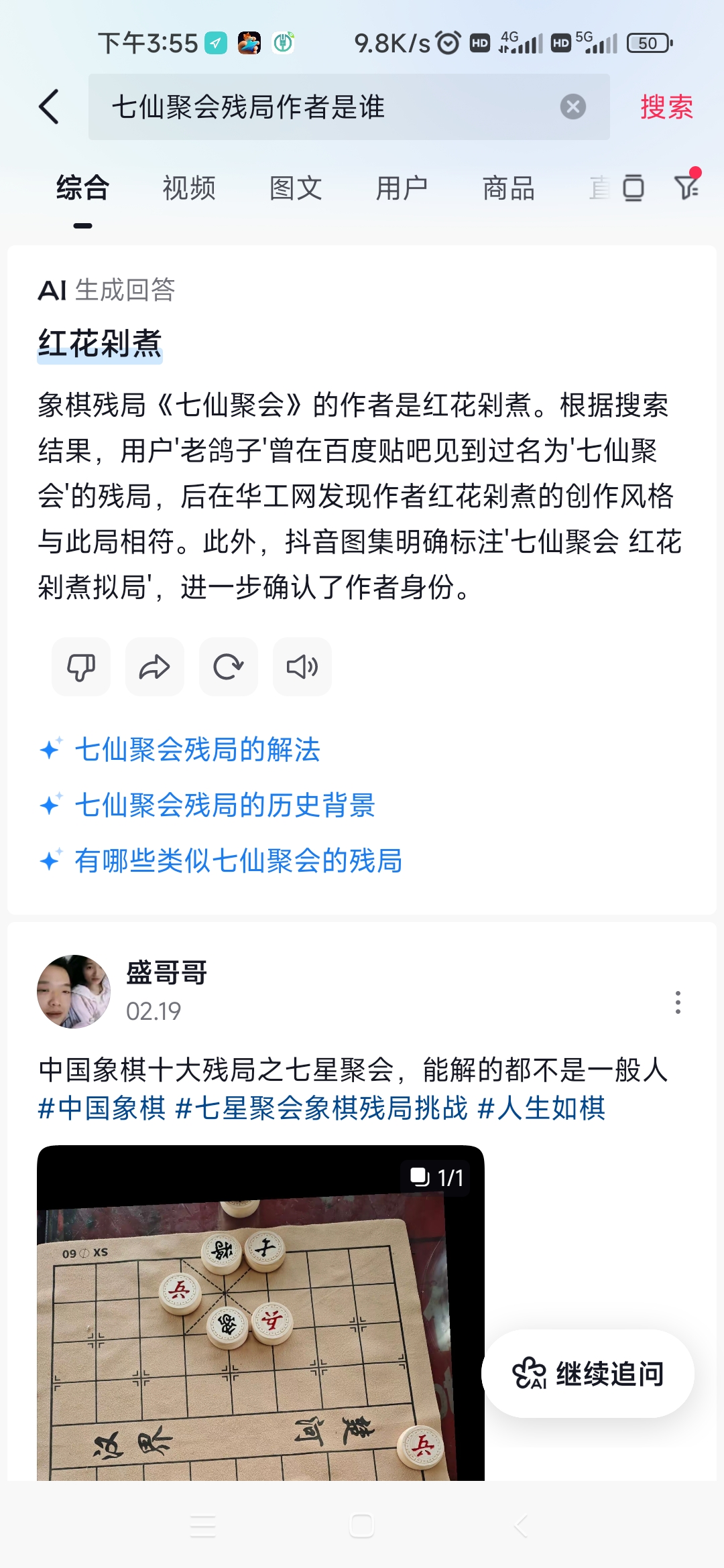Image resolution: width=724 pixels, height=1568 pixels.
Task: Switch to the 图文 tab
Action: pos(296,188)
